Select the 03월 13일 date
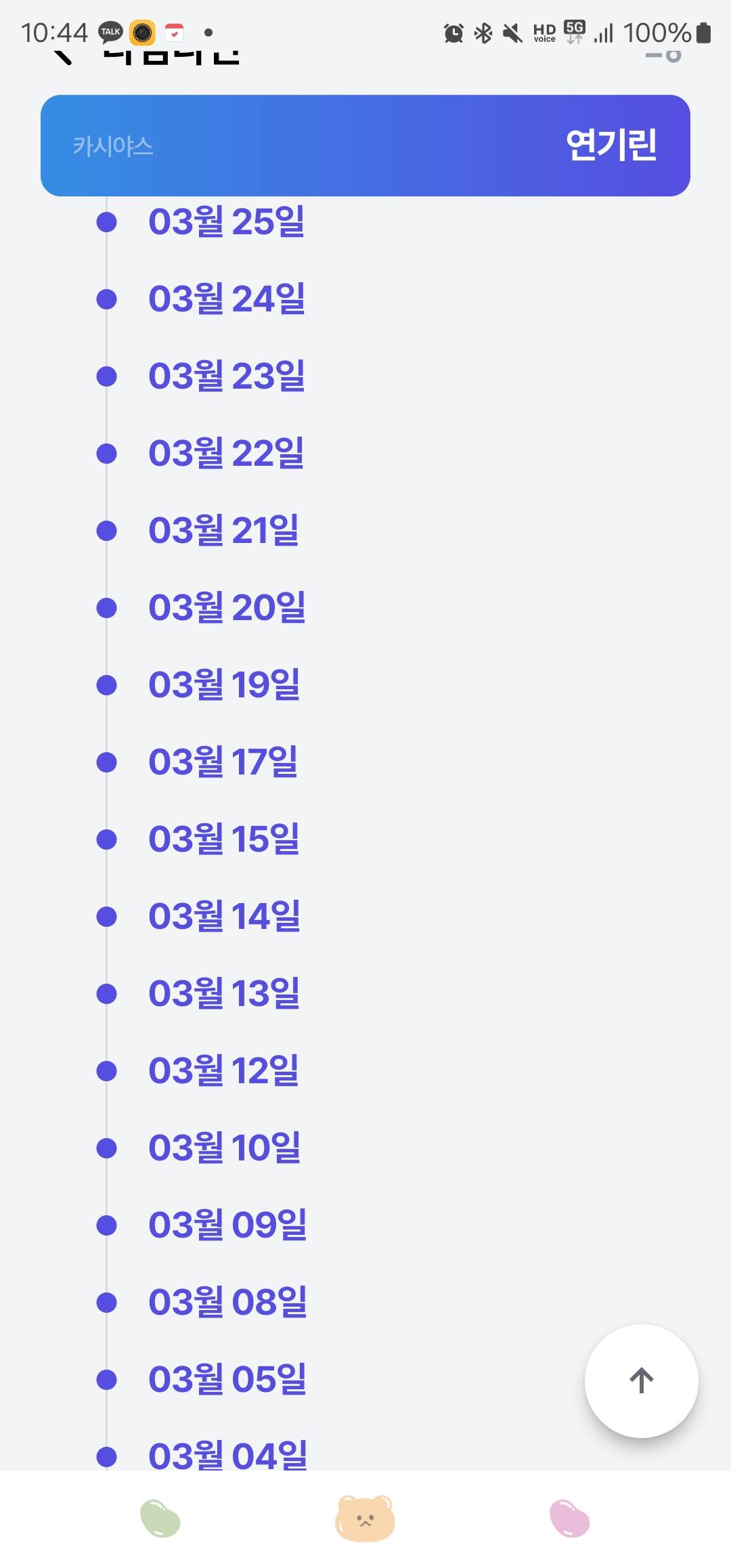731x1568 pixels. coord(225,994)
